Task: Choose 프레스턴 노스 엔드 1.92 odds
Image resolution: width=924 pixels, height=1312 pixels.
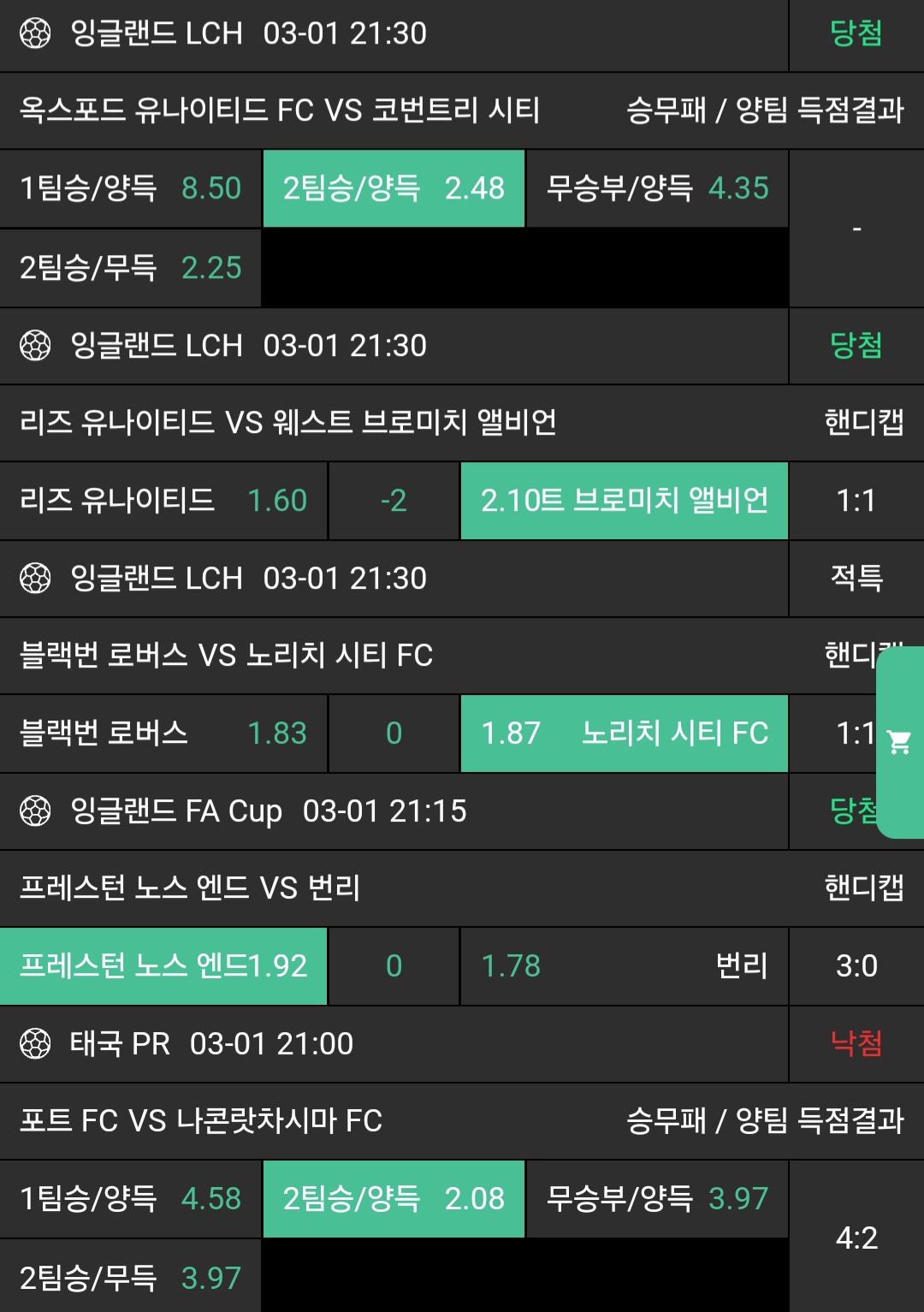Action: 163,966
